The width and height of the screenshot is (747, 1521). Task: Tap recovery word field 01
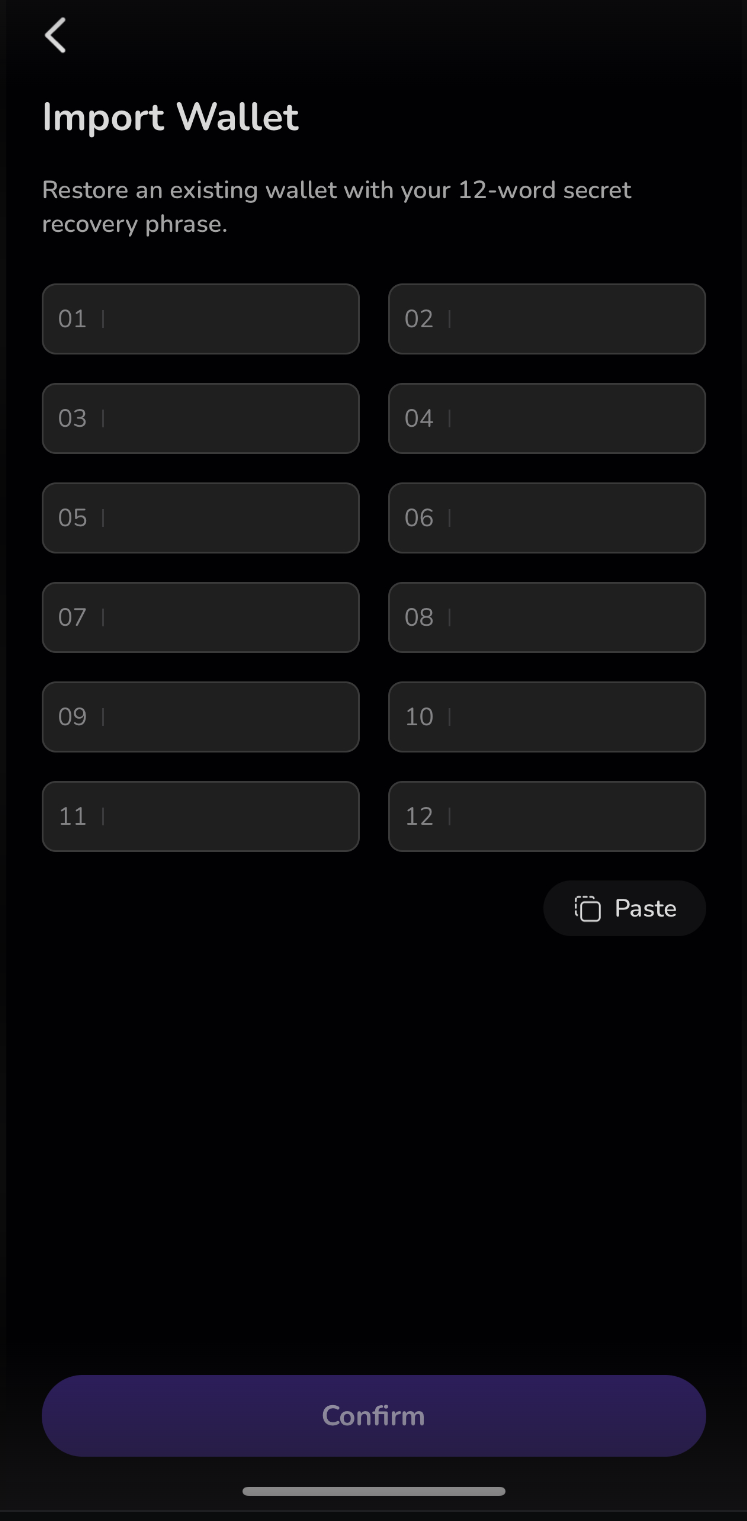point(200,319)
